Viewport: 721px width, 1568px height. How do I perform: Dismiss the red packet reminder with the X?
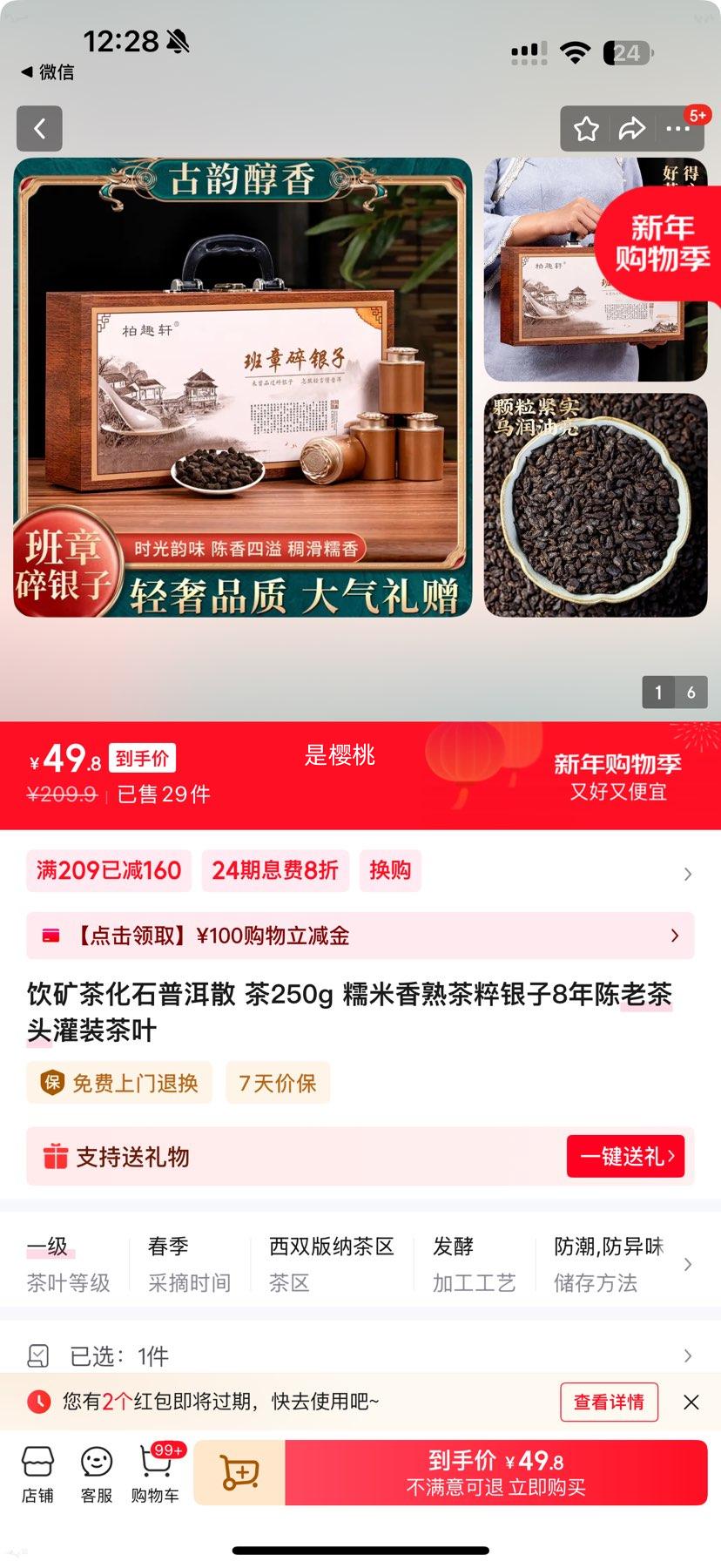click(x=691, y=1402)
